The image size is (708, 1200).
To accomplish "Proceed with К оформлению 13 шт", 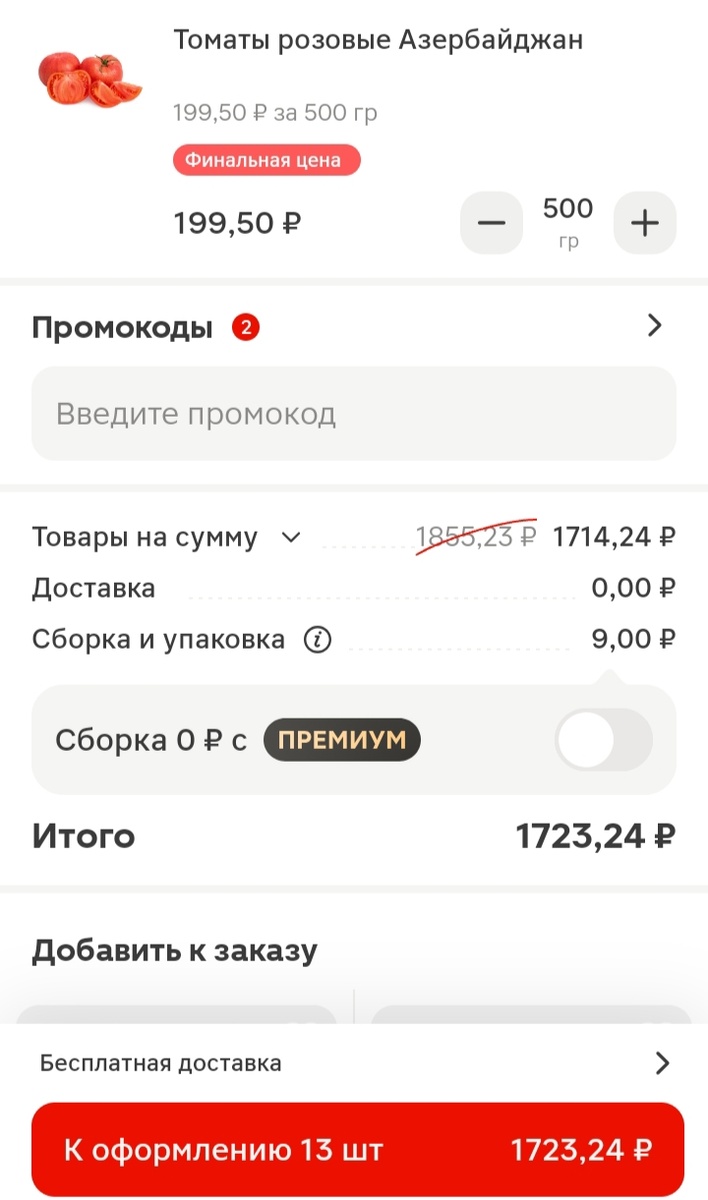I will [357, 1150].
